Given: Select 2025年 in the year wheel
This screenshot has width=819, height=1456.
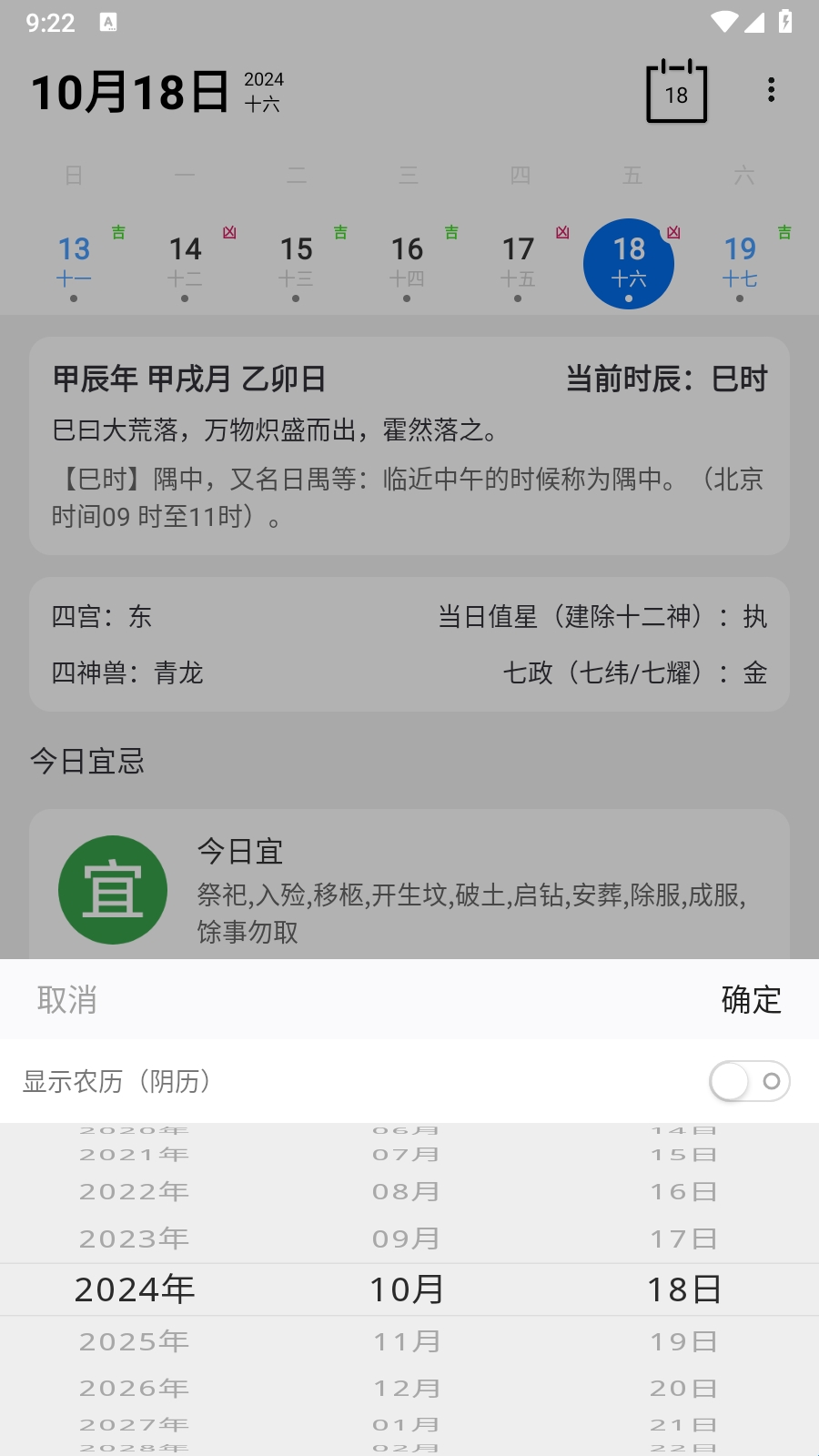Looking at the screenshot, I should (x=135, y=1341).
